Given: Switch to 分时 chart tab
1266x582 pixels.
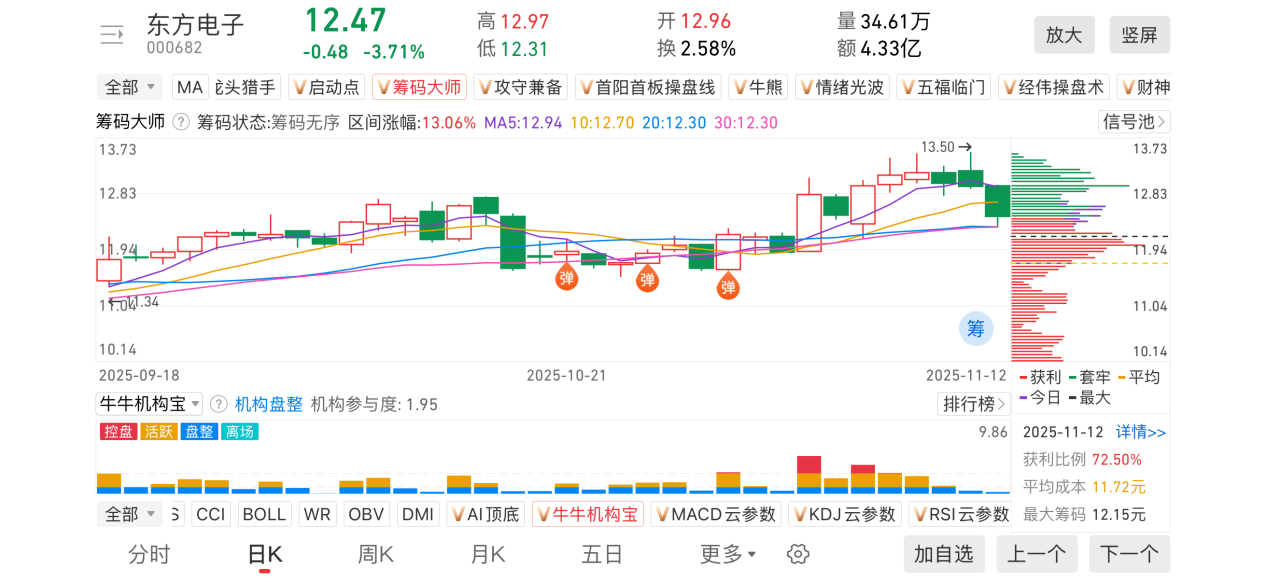Looking at the screenshot, I should [x=149, y=554].
